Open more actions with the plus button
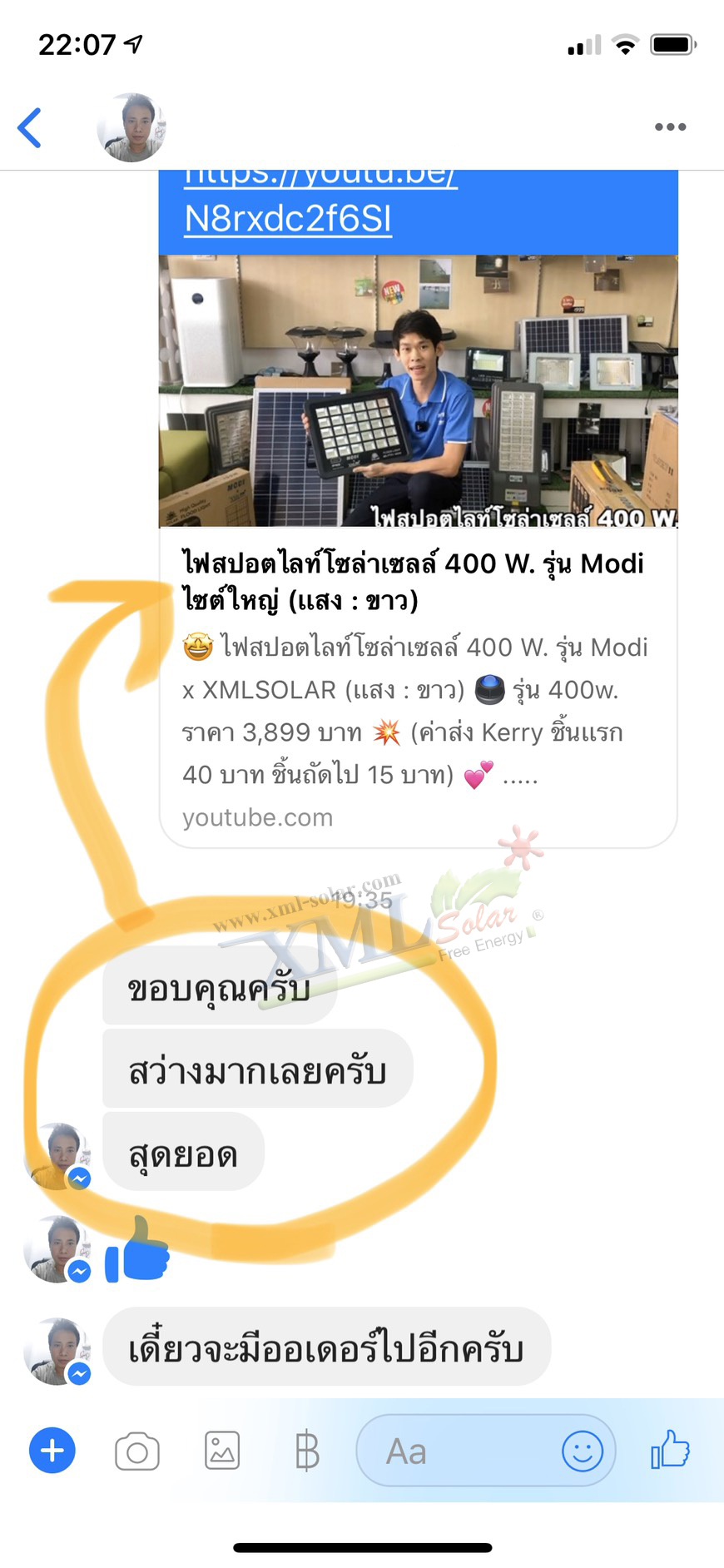The width and height of the screenshot is (724, 1568). pyautogui.click(x=52, y=1451)
